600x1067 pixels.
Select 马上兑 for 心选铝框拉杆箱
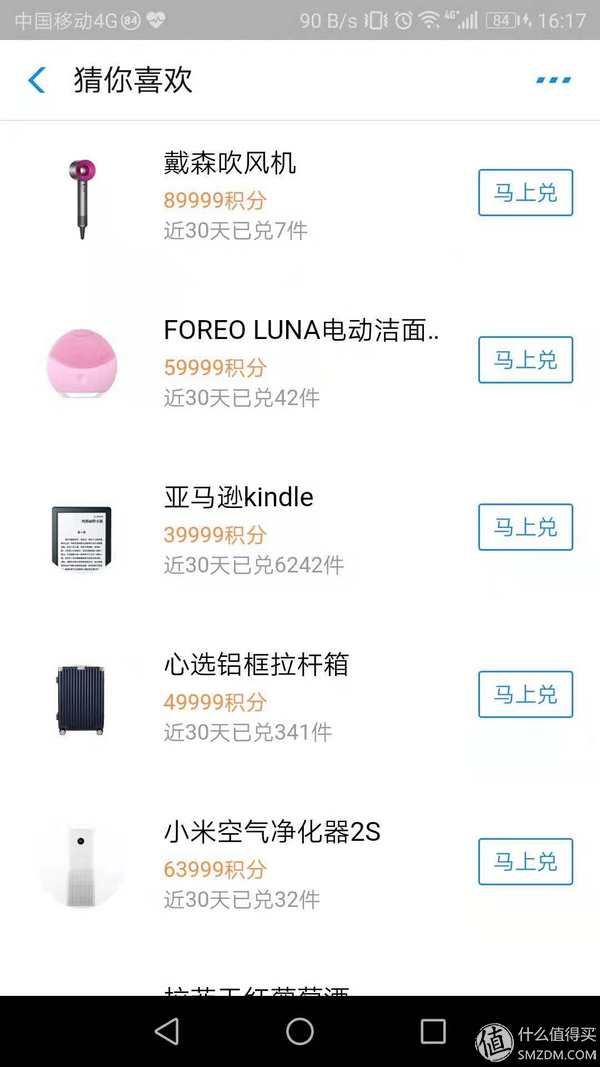coord(525,694)
